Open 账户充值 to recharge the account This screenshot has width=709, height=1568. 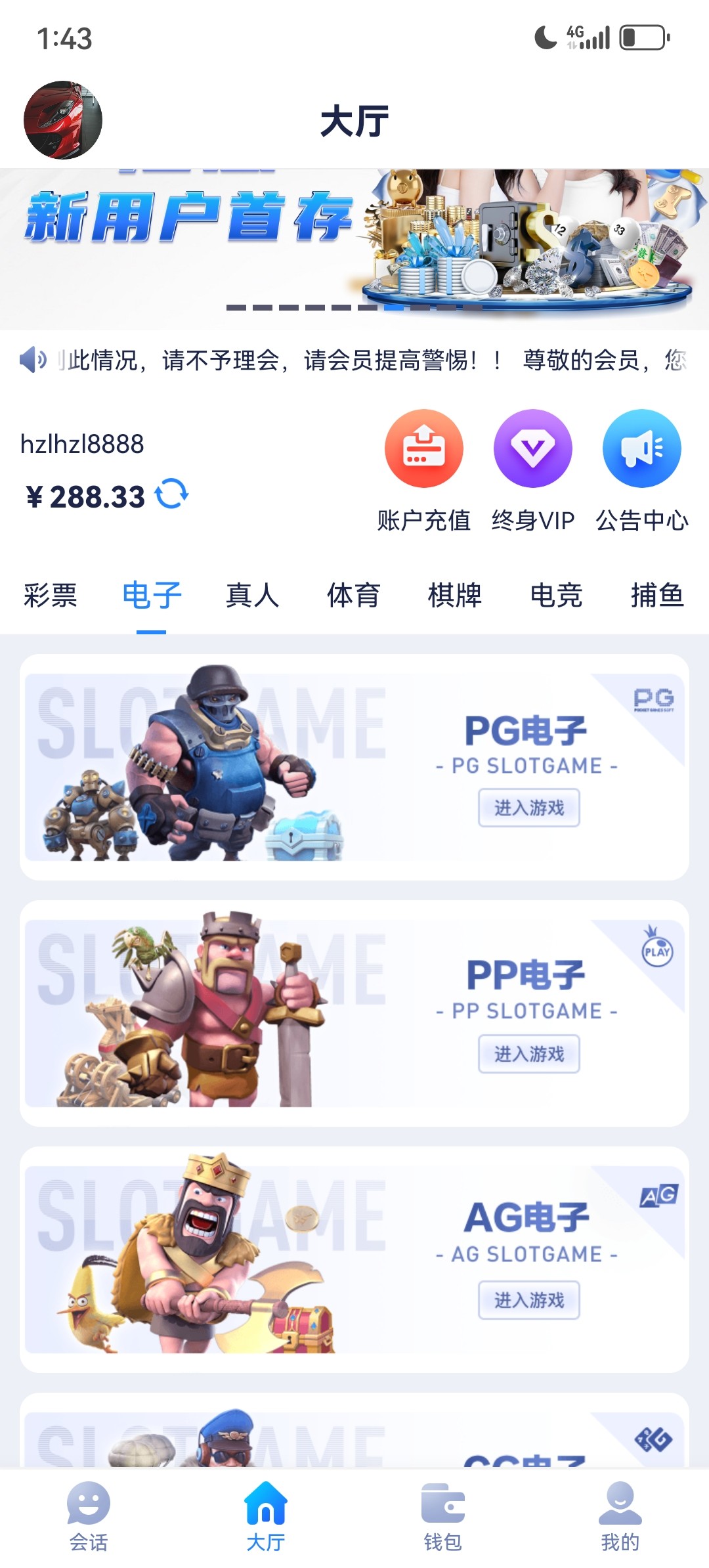(423, 448)
